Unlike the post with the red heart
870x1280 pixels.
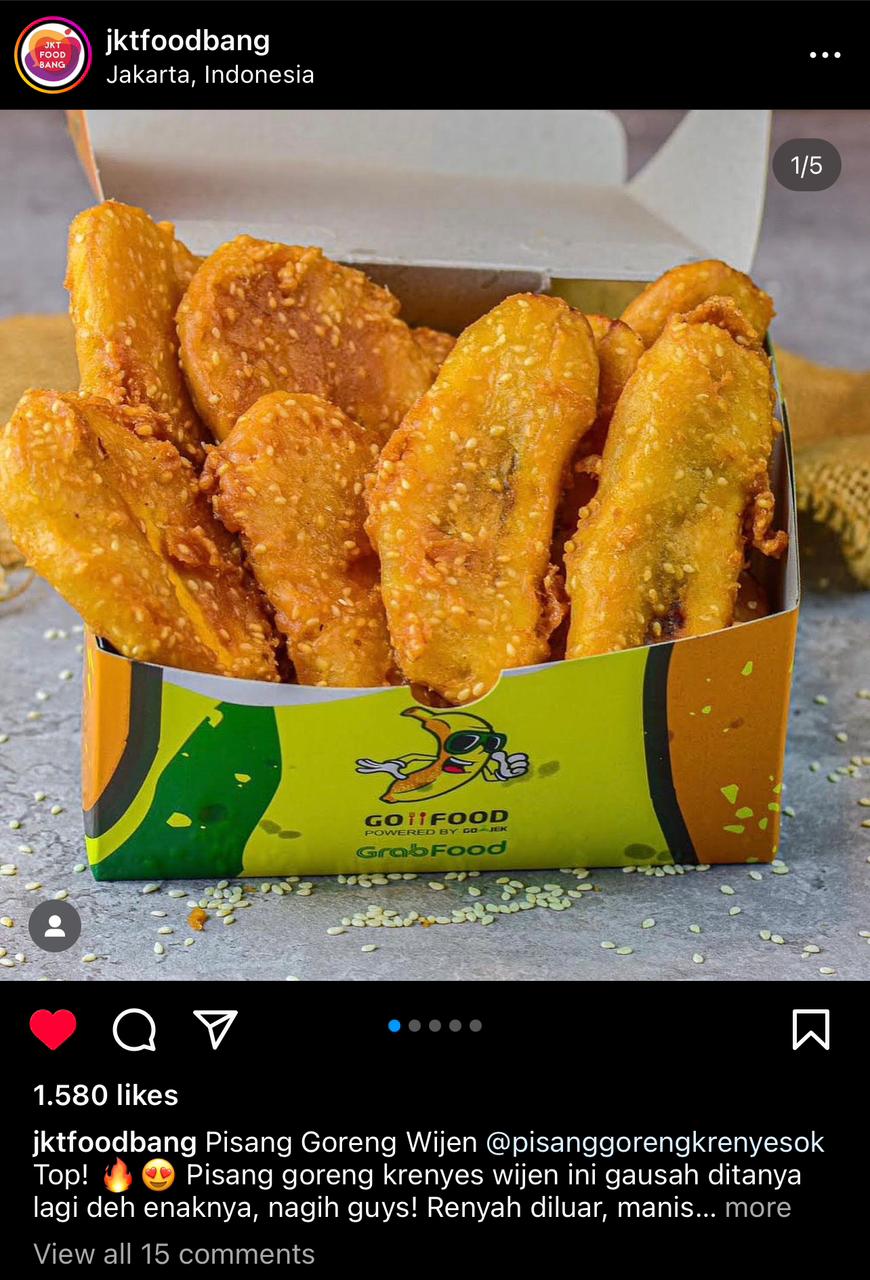point(53,1029)
